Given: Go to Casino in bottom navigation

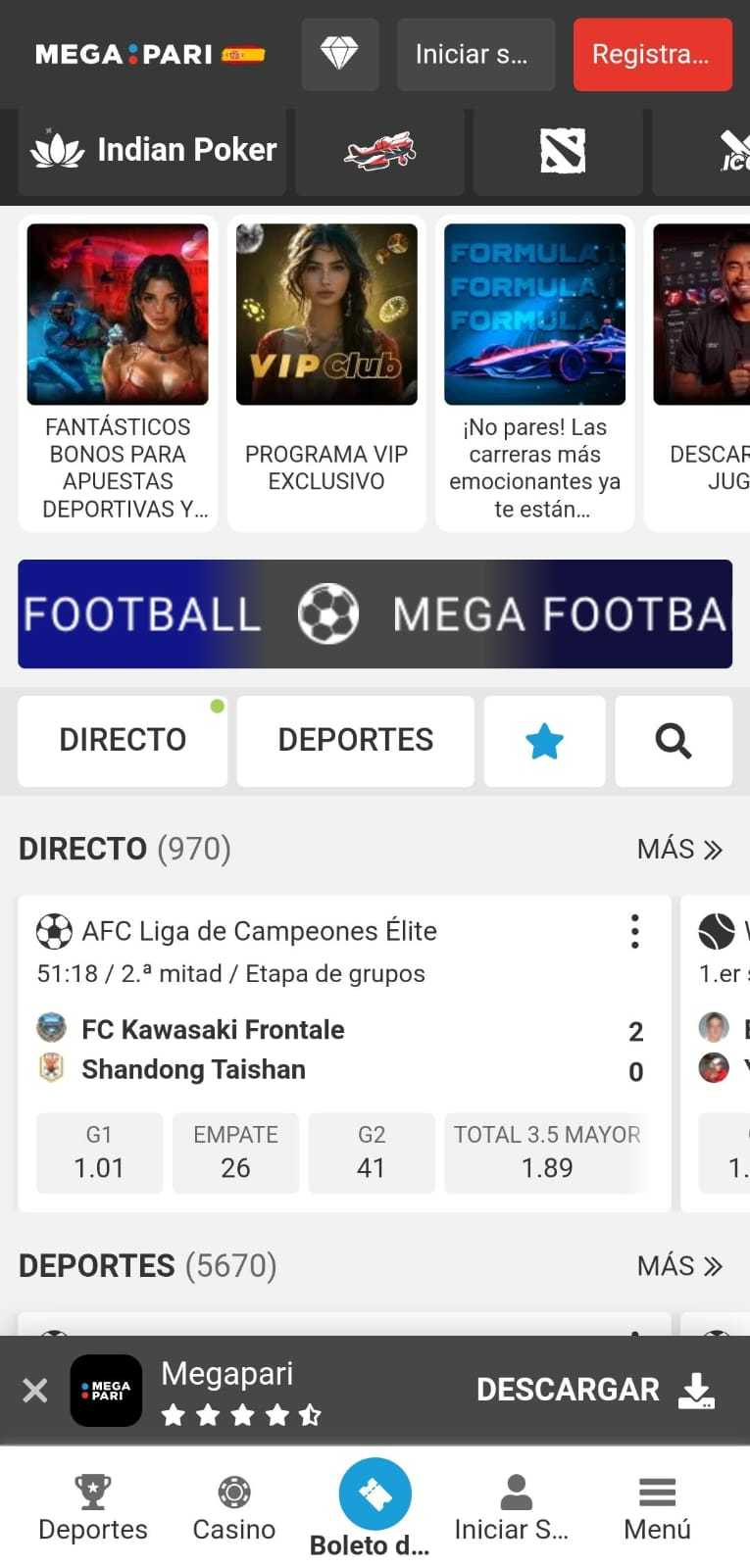Looking at the screenshot, I should click(233, 1507).
